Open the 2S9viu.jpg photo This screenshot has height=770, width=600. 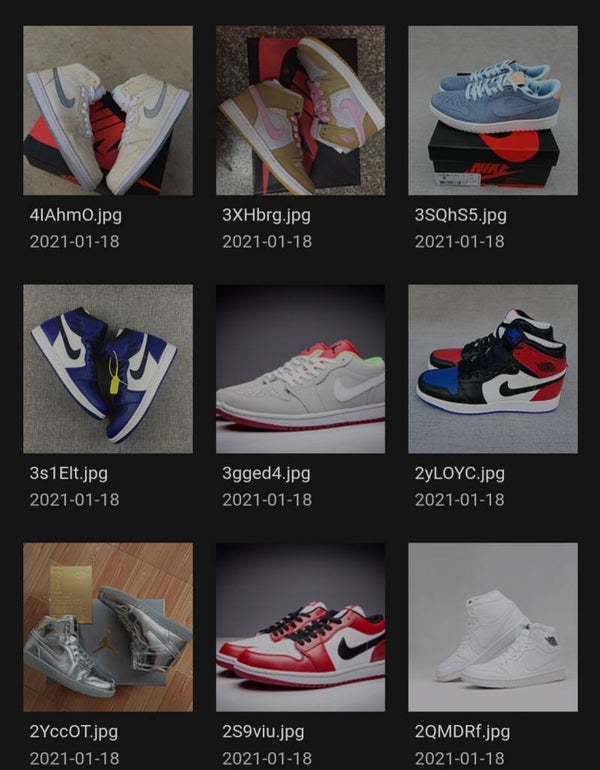[300, 627]
